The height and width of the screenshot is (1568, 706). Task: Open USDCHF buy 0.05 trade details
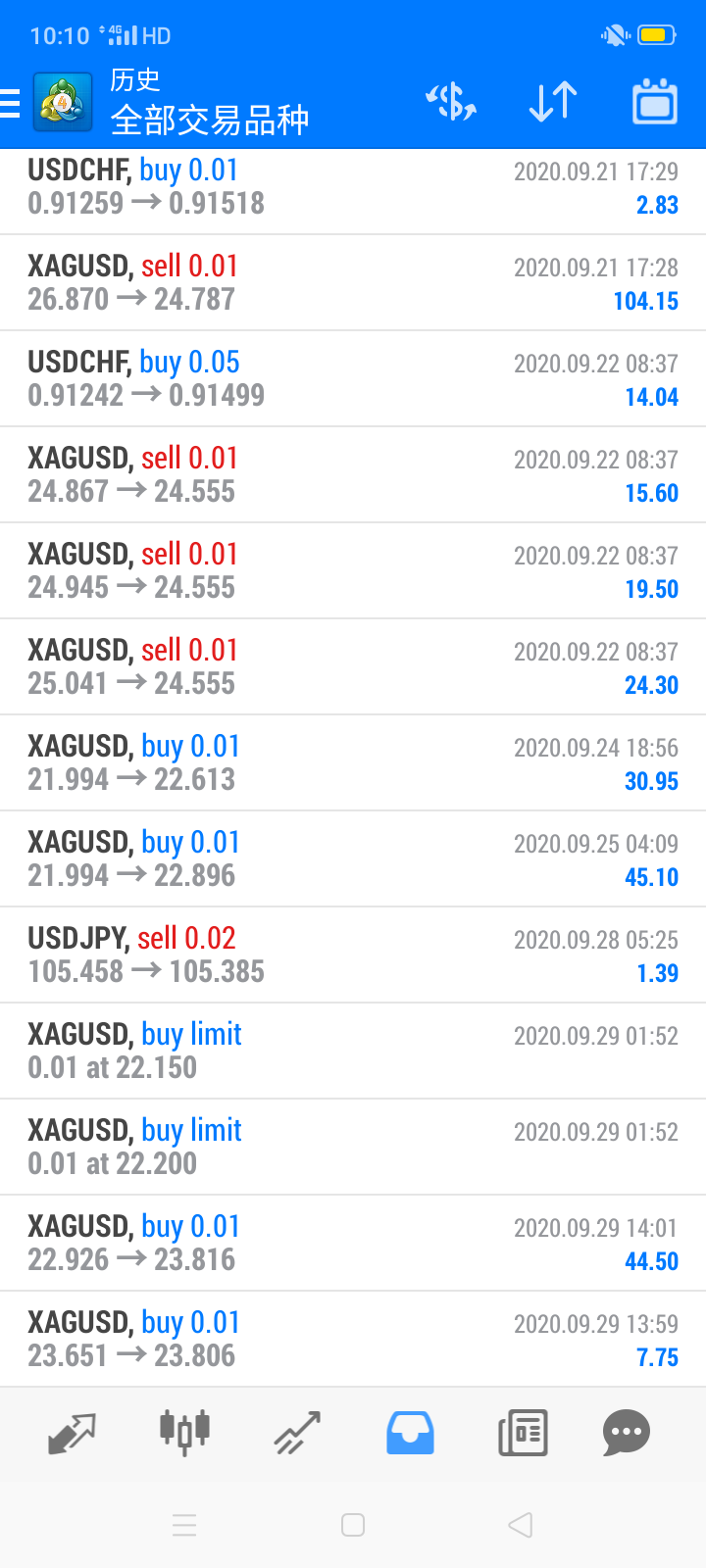[353, 378]
